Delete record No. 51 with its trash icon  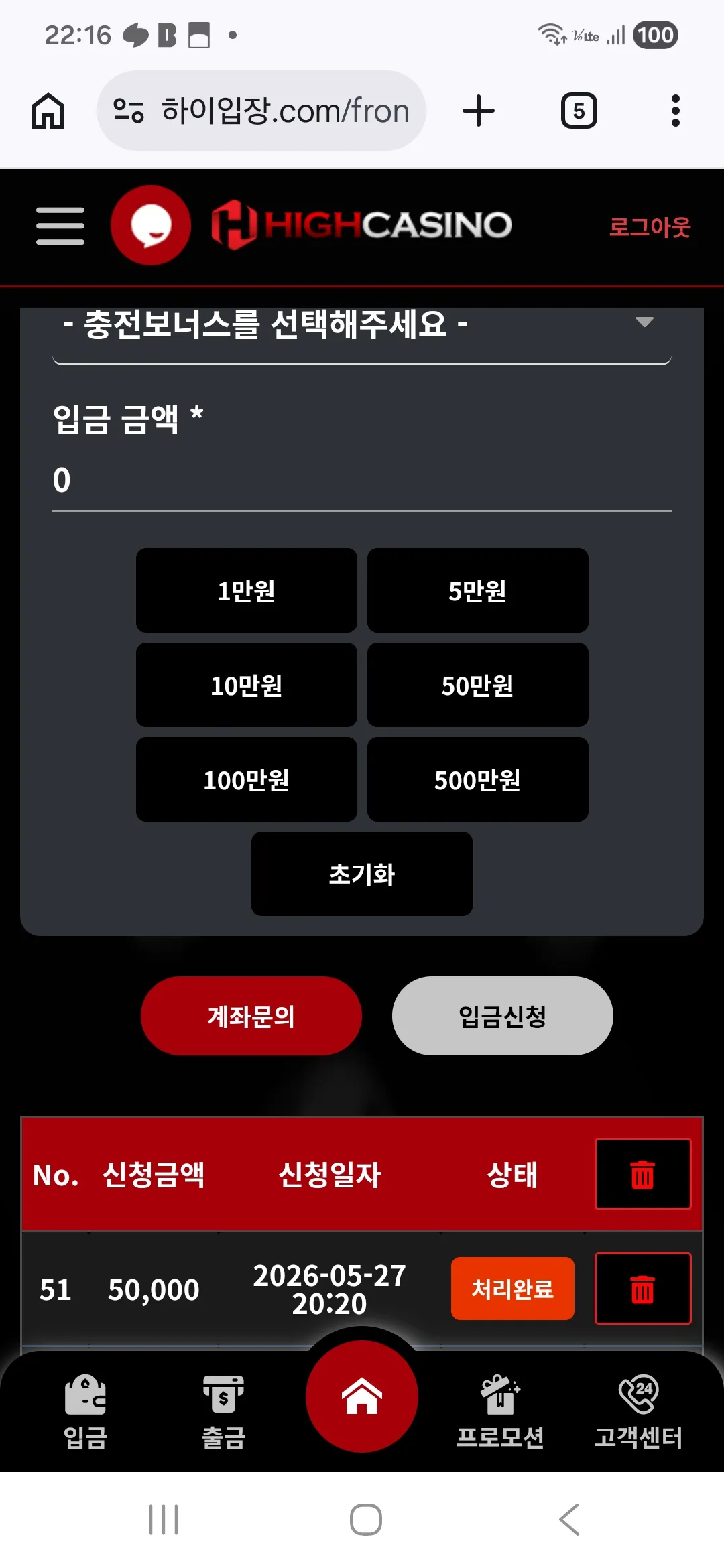coord(643,1289)
